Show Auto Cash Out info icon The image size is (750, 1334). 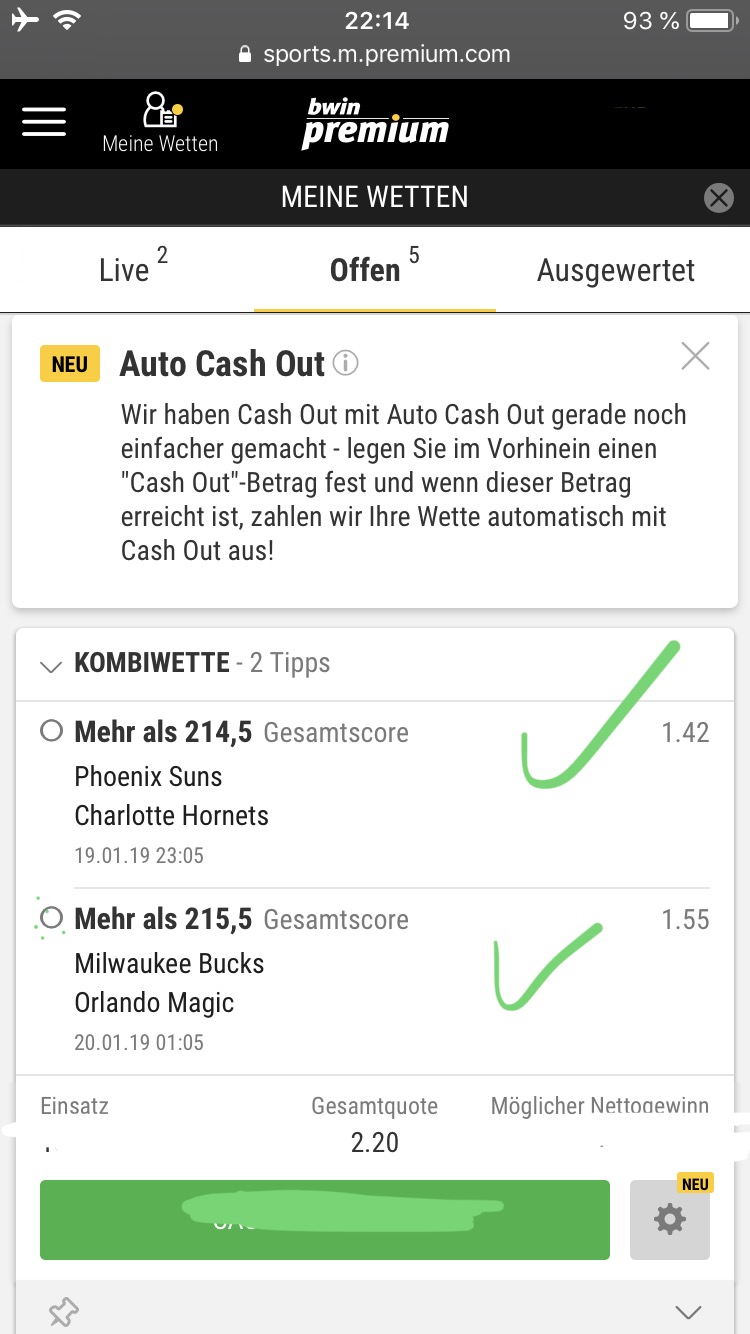345,363
